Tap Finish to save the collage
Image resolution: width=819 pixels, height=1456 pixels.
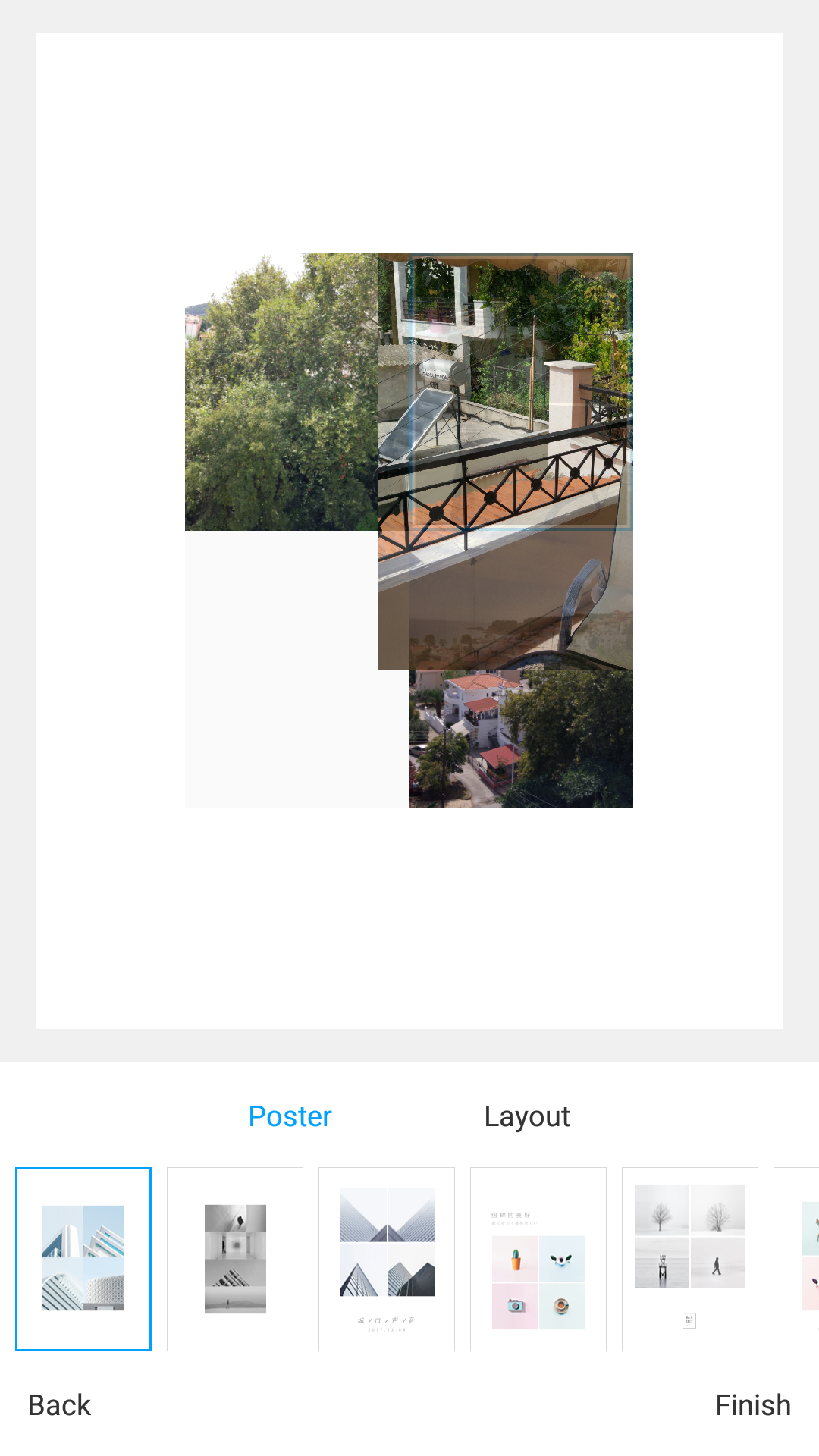click(x=753, y=1405)
